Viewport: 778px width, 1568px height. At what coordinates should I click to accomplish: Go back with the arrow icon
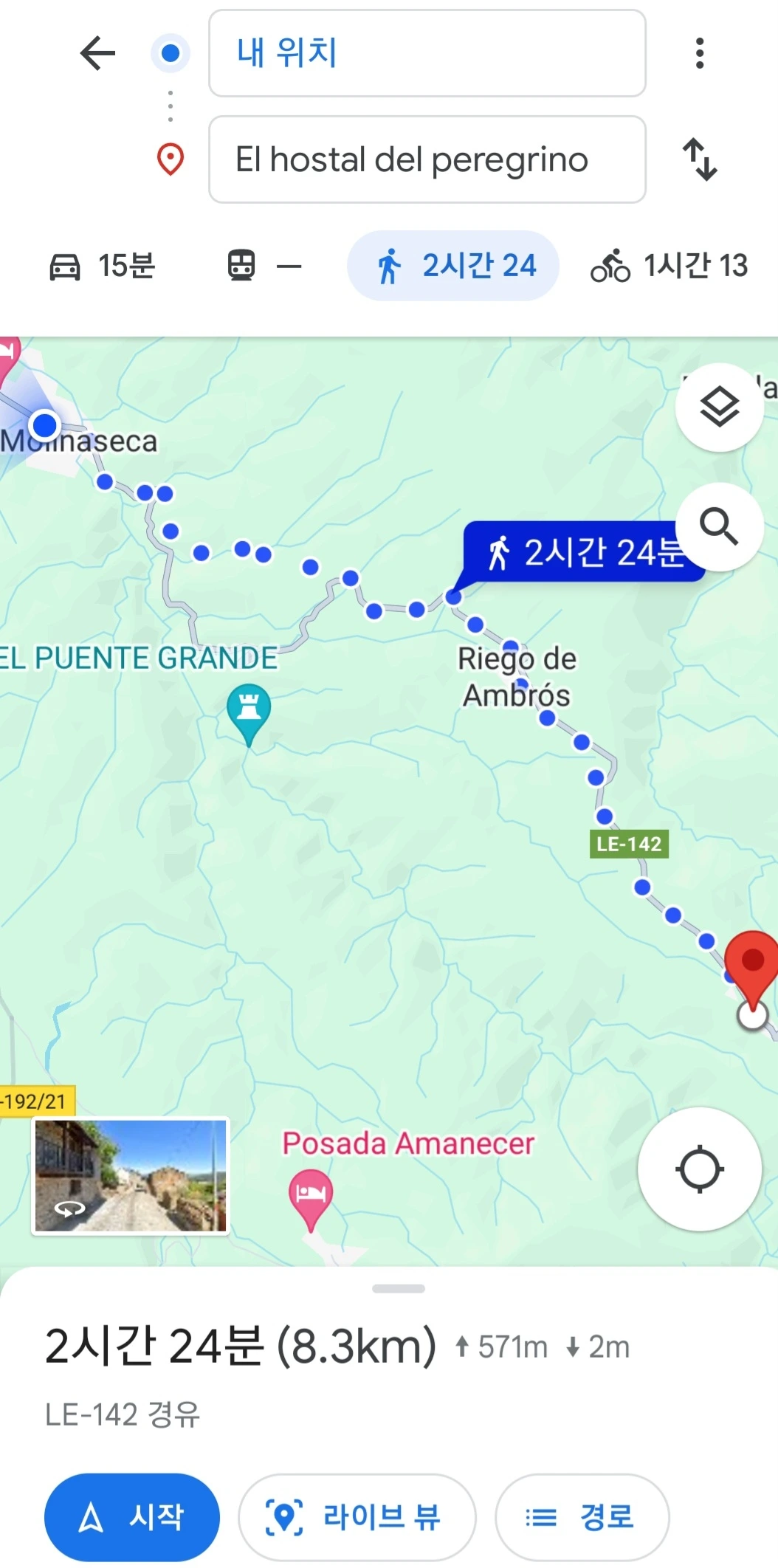[x=97, y=53]
